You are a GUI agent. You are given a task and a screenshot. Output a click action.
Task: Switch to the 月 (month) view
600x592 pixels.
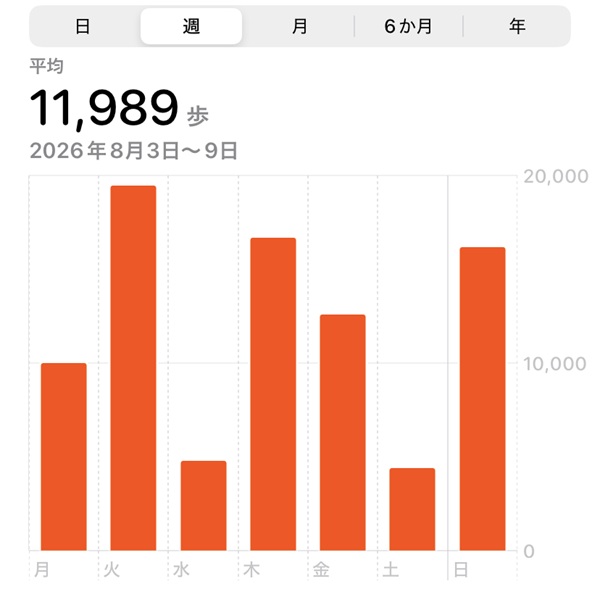coord(299,26)
